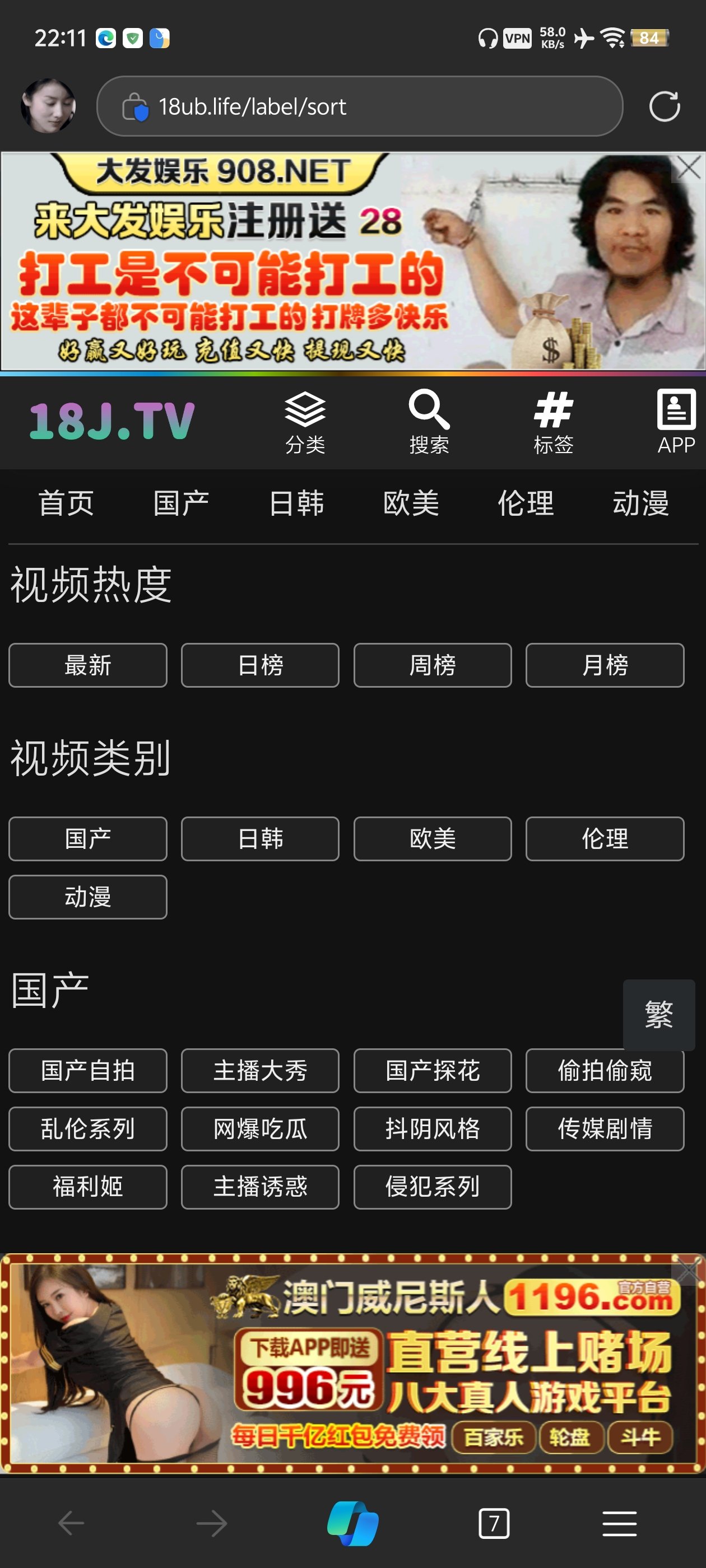The height and width of the screenshot is (1568, 706).
Task: Select the 日榜 daily ranking
Action: (260, 665)
